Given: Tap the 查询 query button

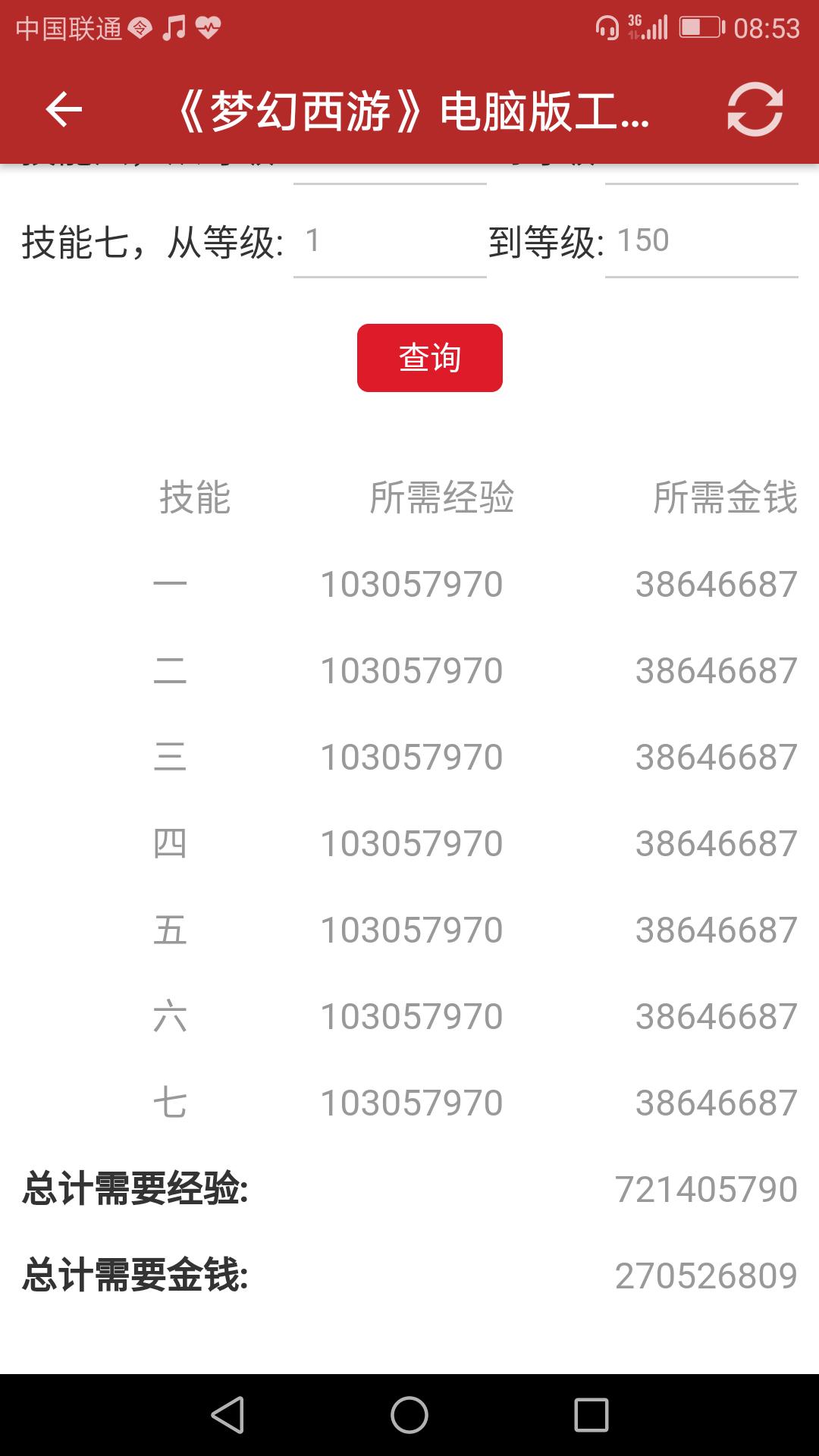Looking at the screenshot, I should pos(429,358).
